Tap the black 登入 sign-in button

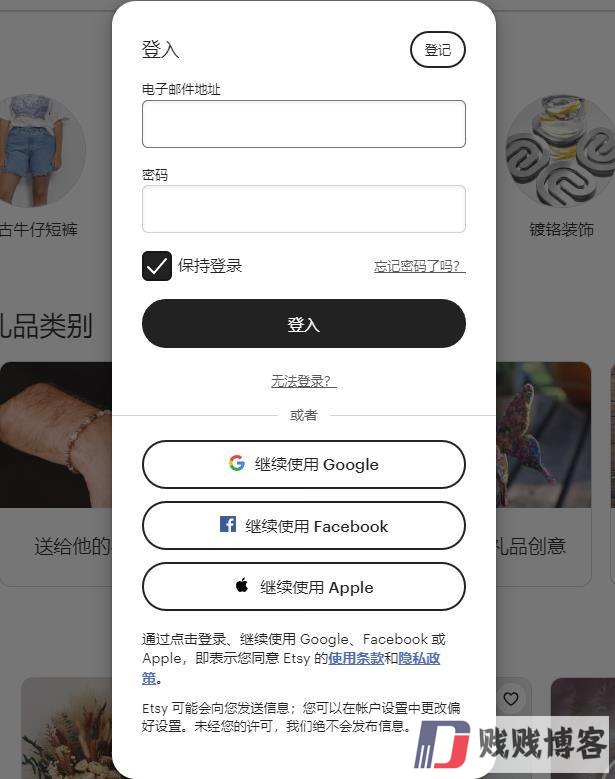(303, 324)
